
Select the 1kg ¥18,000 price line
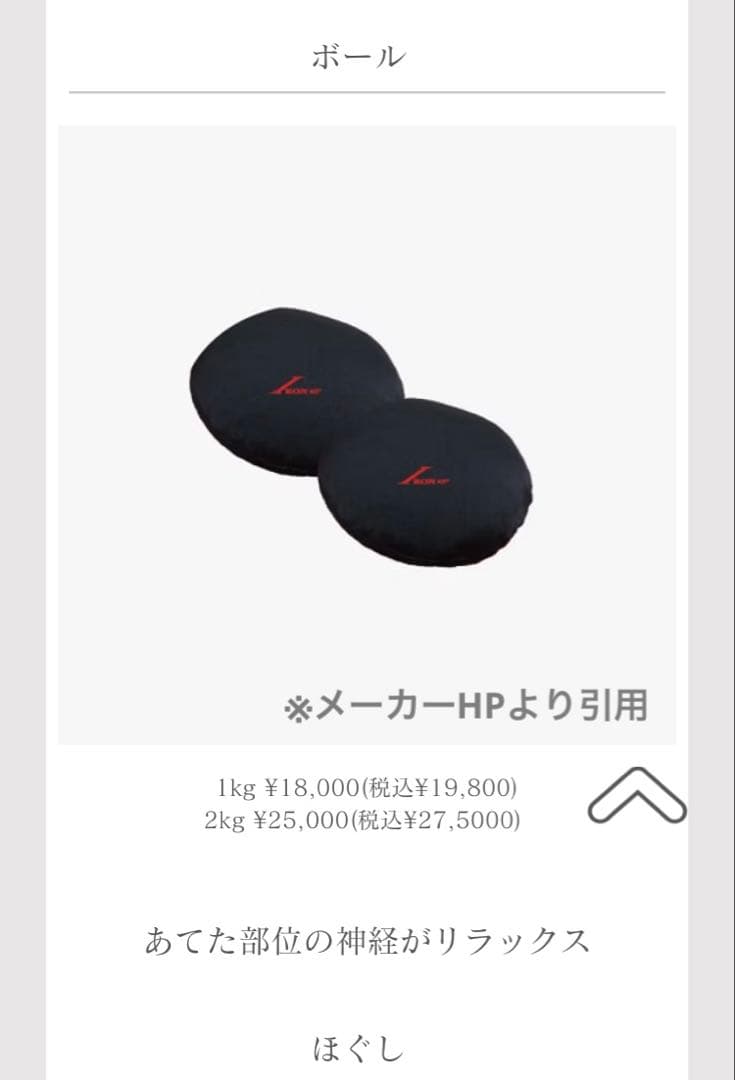tap(367, 786)
